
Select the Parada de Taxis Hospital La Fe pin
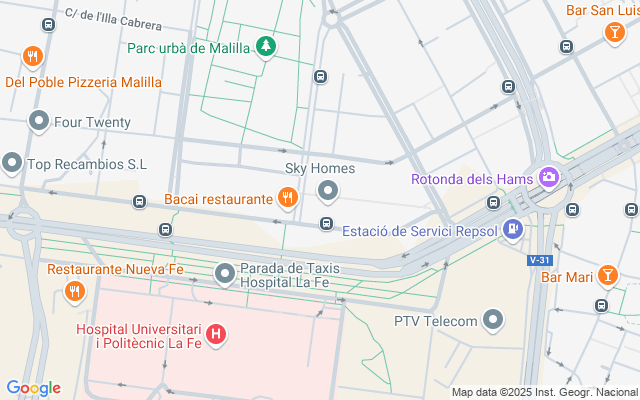click(225, 272)
